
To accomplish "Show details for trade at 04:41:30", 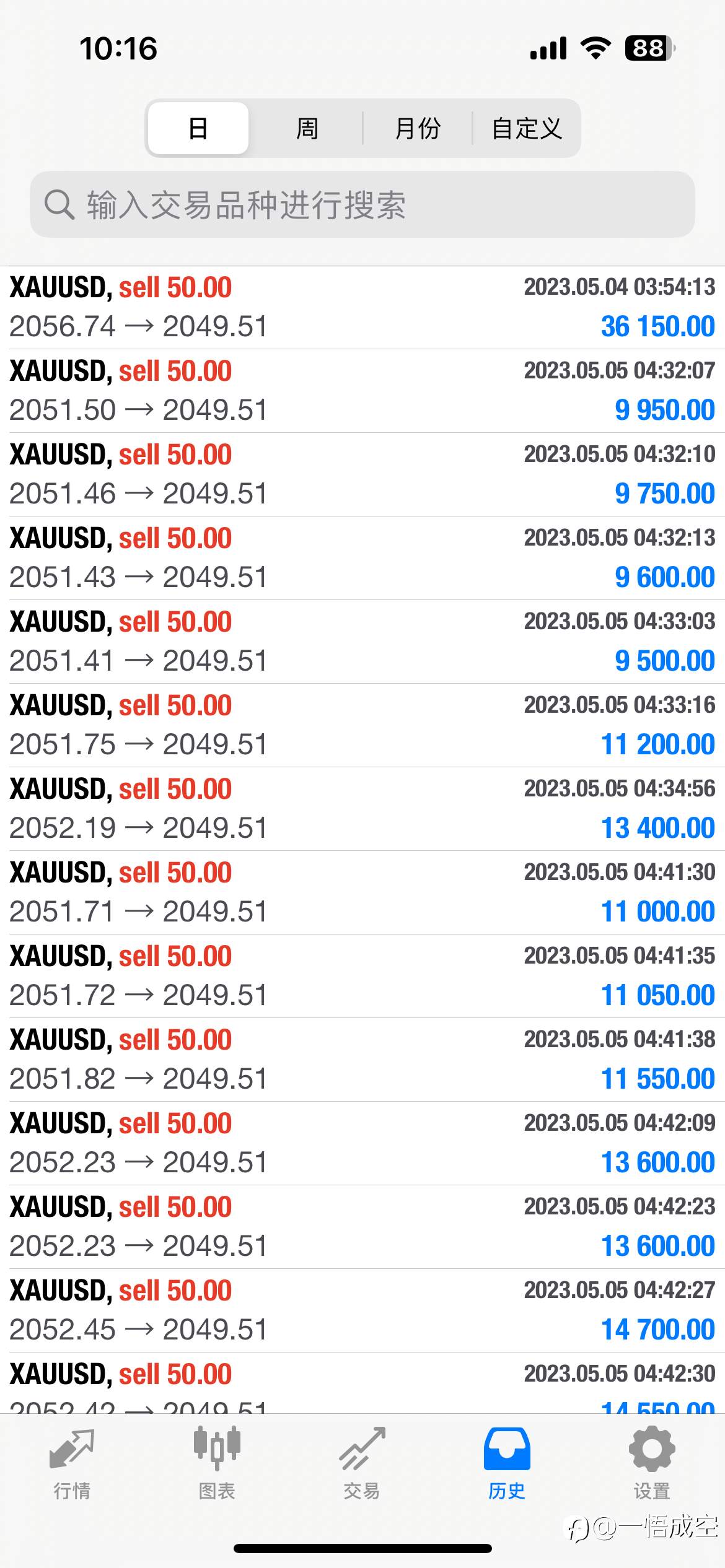I will (x=362, y=892).
